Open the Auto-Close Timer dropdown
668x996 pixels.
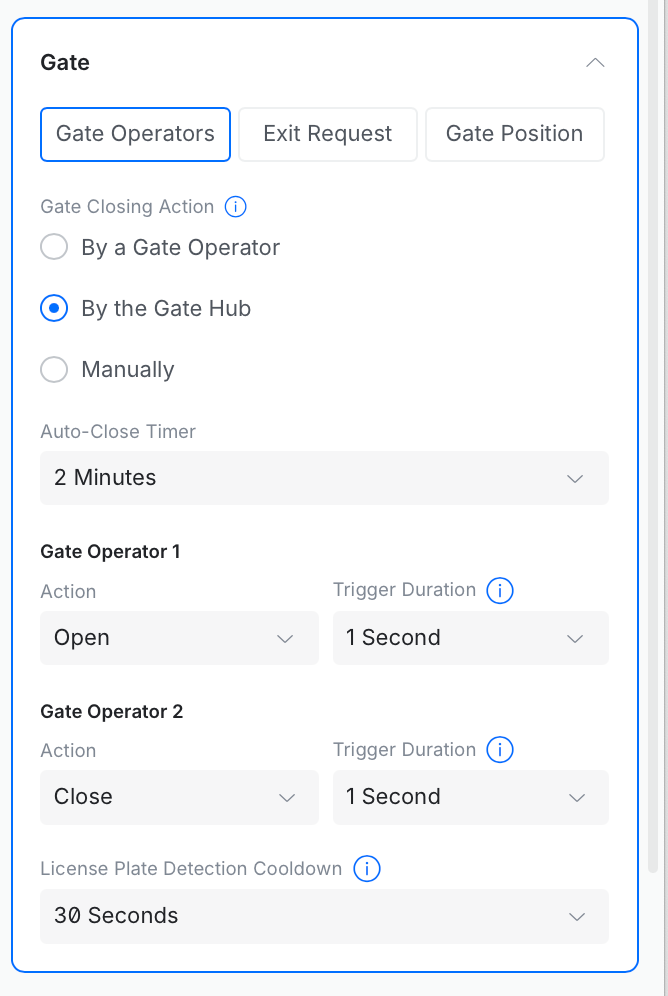pos(324,478)
